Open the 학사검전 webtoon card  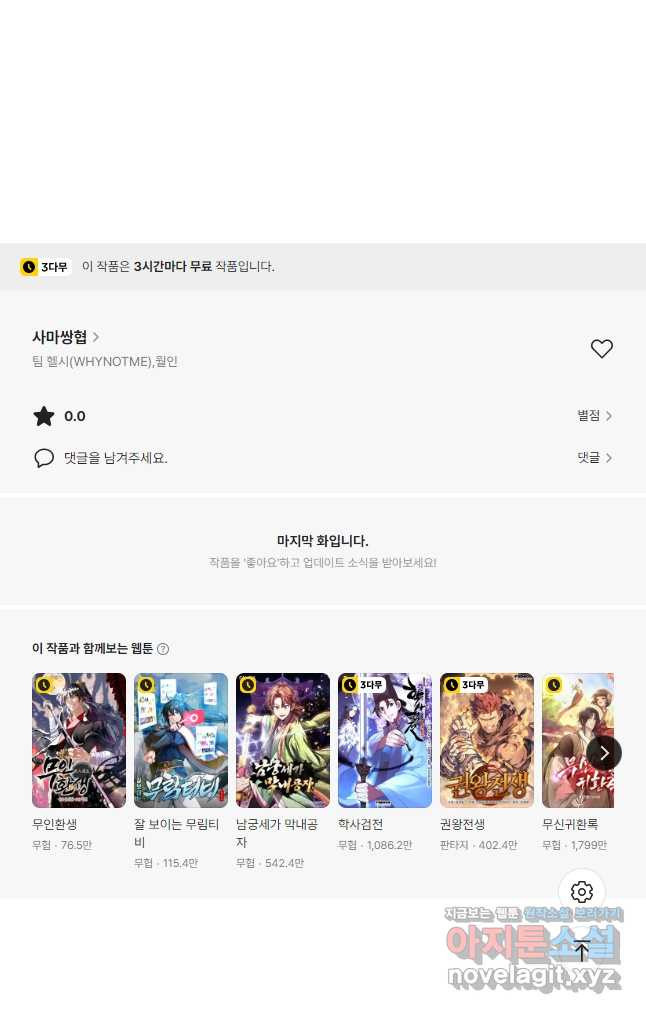[x=385, y=740]
